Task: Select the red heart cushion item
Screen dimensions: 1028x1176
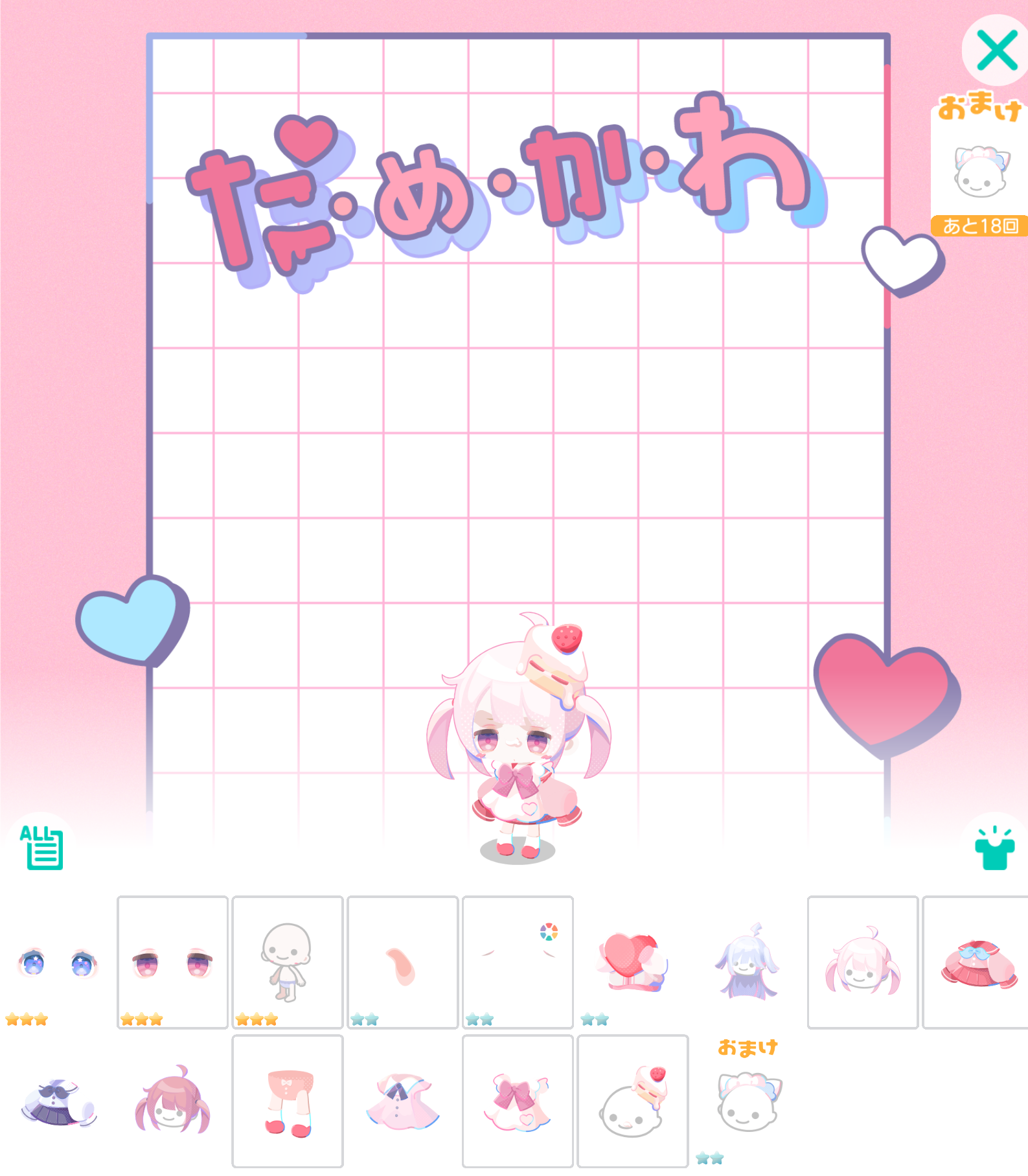Action: tap(632, 962)
